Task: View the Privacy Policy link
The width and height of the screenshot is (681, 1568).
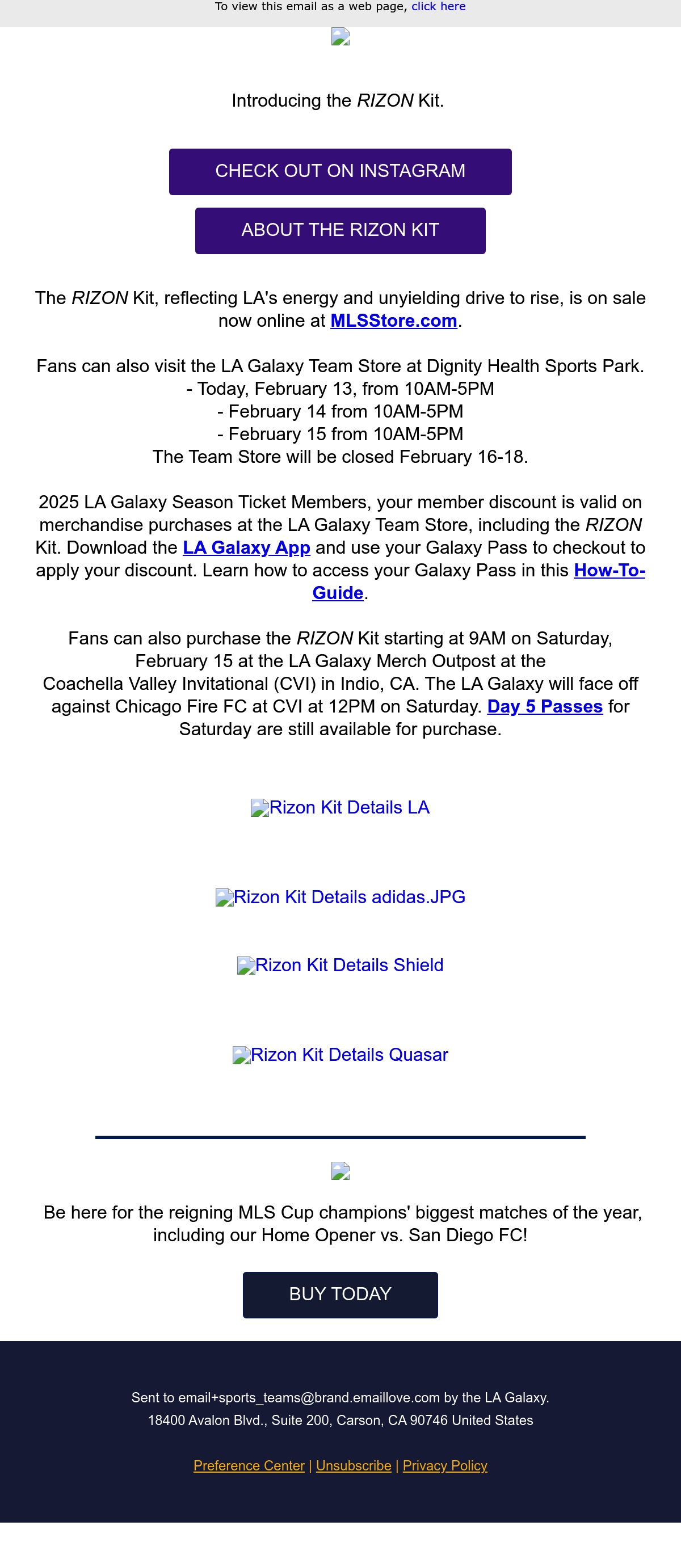Action: pos(445,1466)
